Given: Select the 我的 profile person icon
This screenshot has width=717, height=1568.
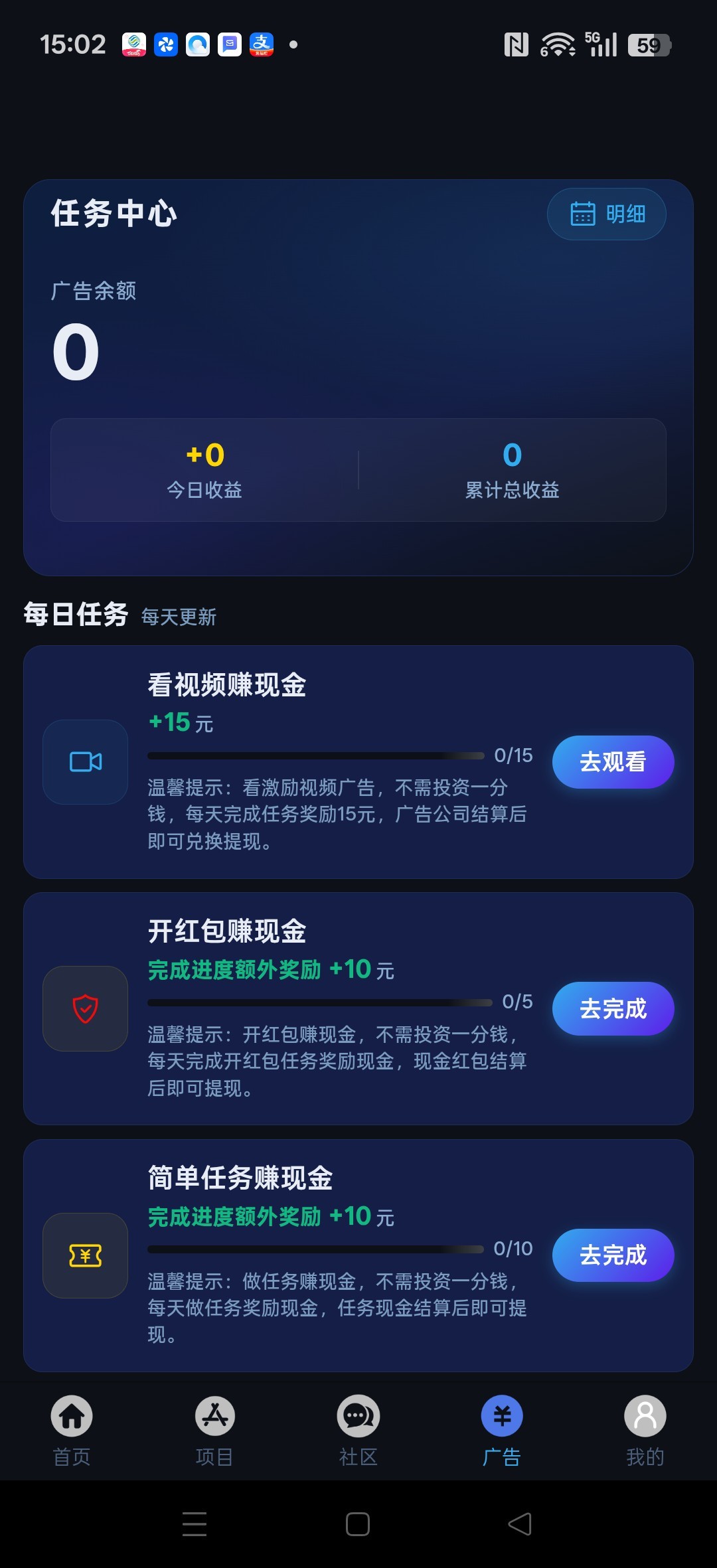Looking at the screenshot, I should click(x=645, y=1416).
